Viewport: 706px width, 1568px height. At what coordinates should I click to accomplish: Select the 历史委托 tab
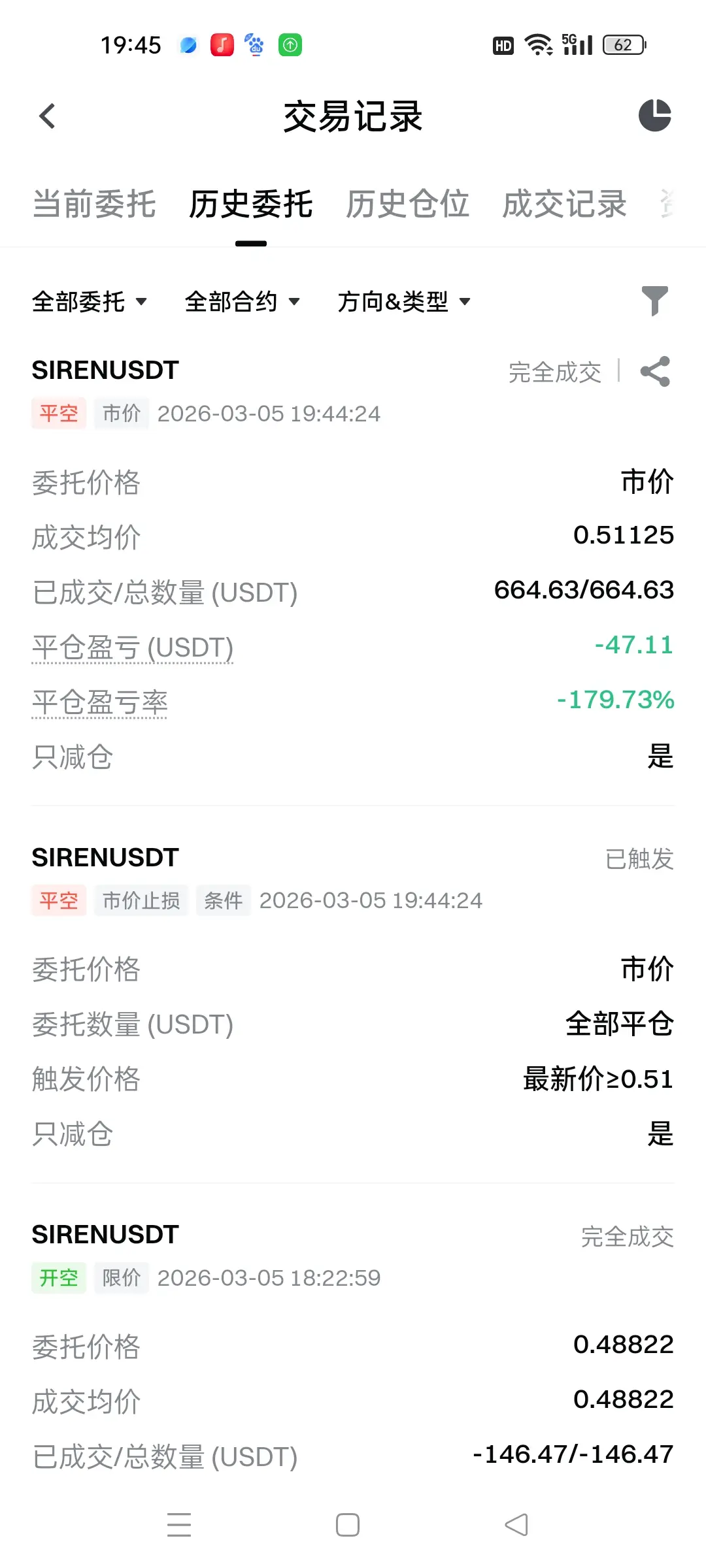click(251, 204)
